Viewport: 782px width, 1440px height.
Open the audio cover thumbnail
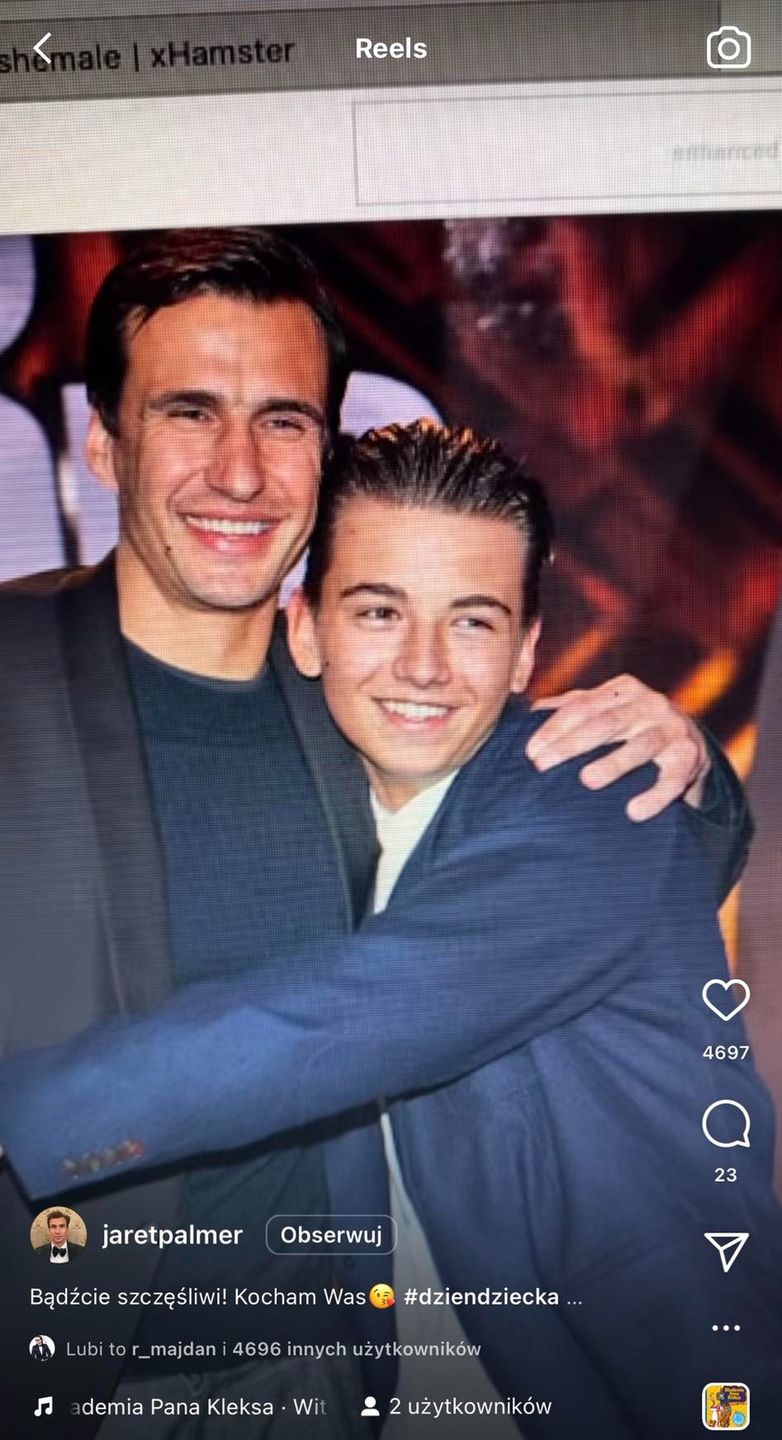tap(726, 1407)
